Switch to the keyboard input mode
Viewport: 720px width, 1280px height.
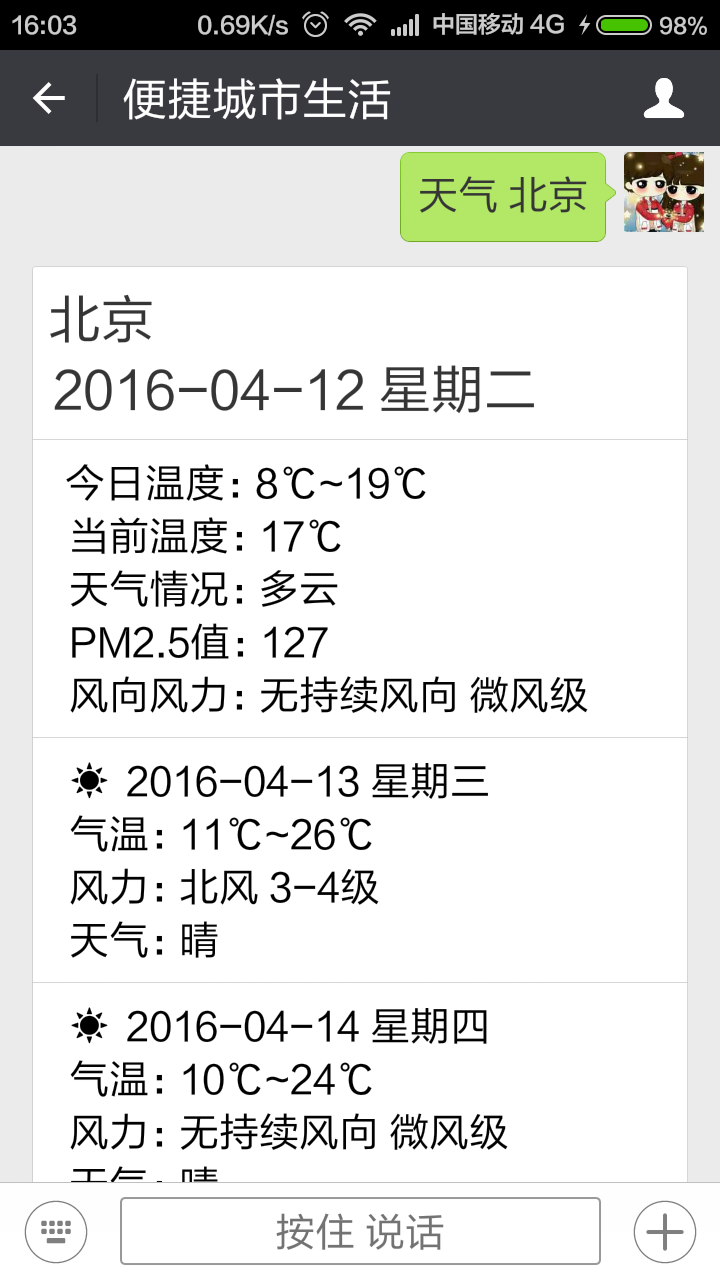(56, 1232)
